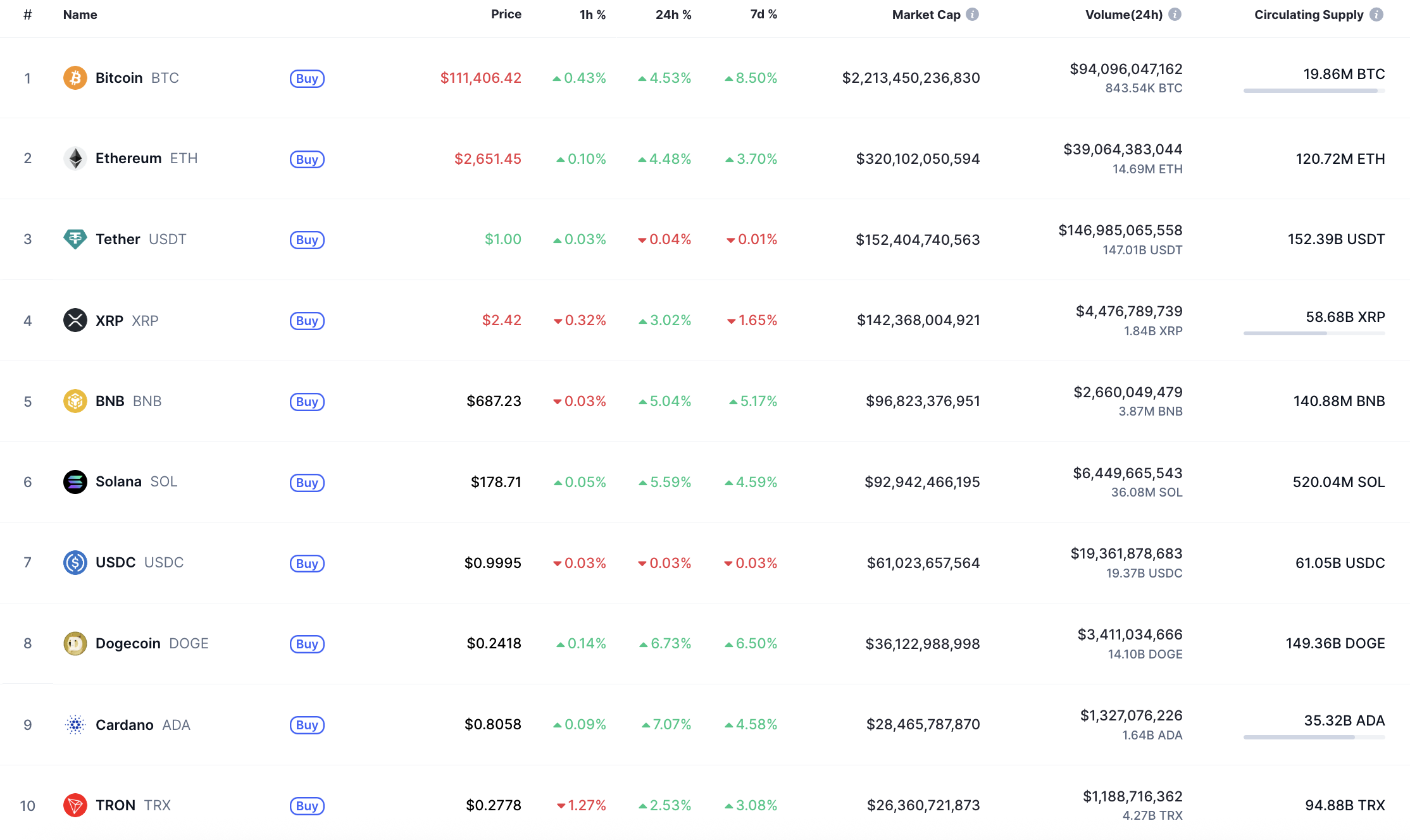Viewport: 1410px width, 840px height.
Task: Sort coins by Name column
Action: 80,15
